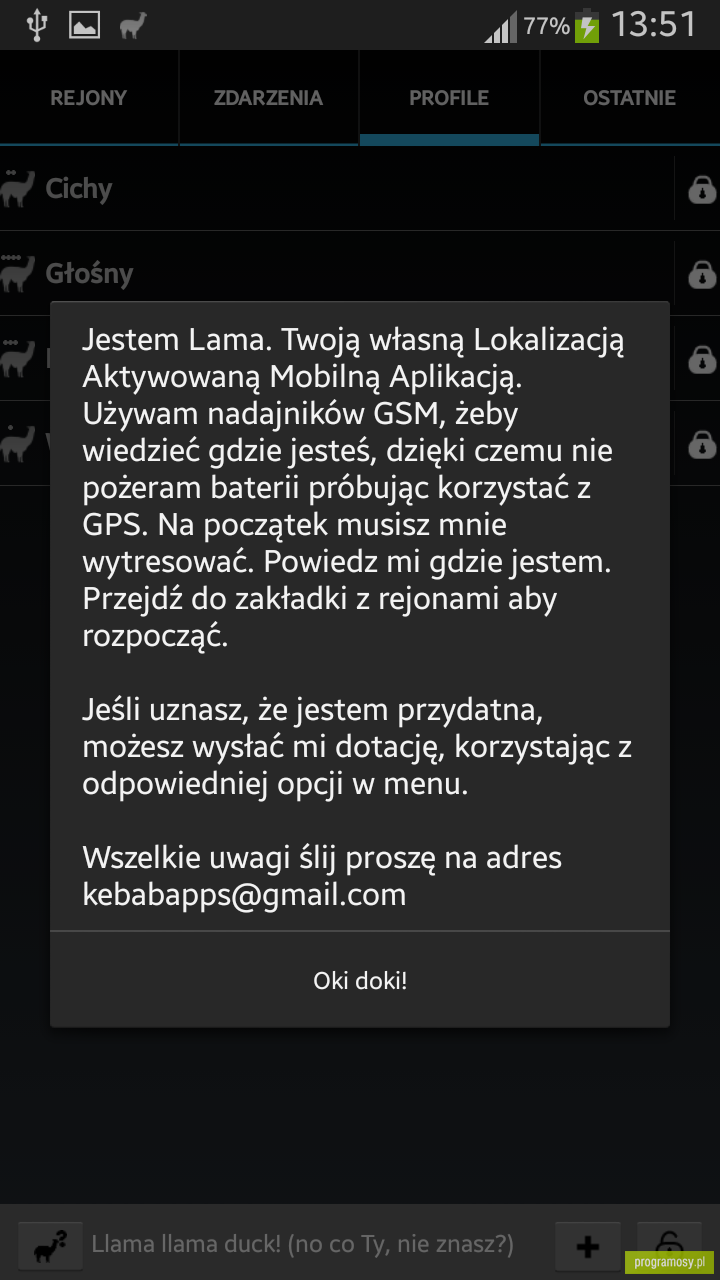Tap the lock icon next to Głośny
Screen dimensions: 720x1280
click(703, 273)
